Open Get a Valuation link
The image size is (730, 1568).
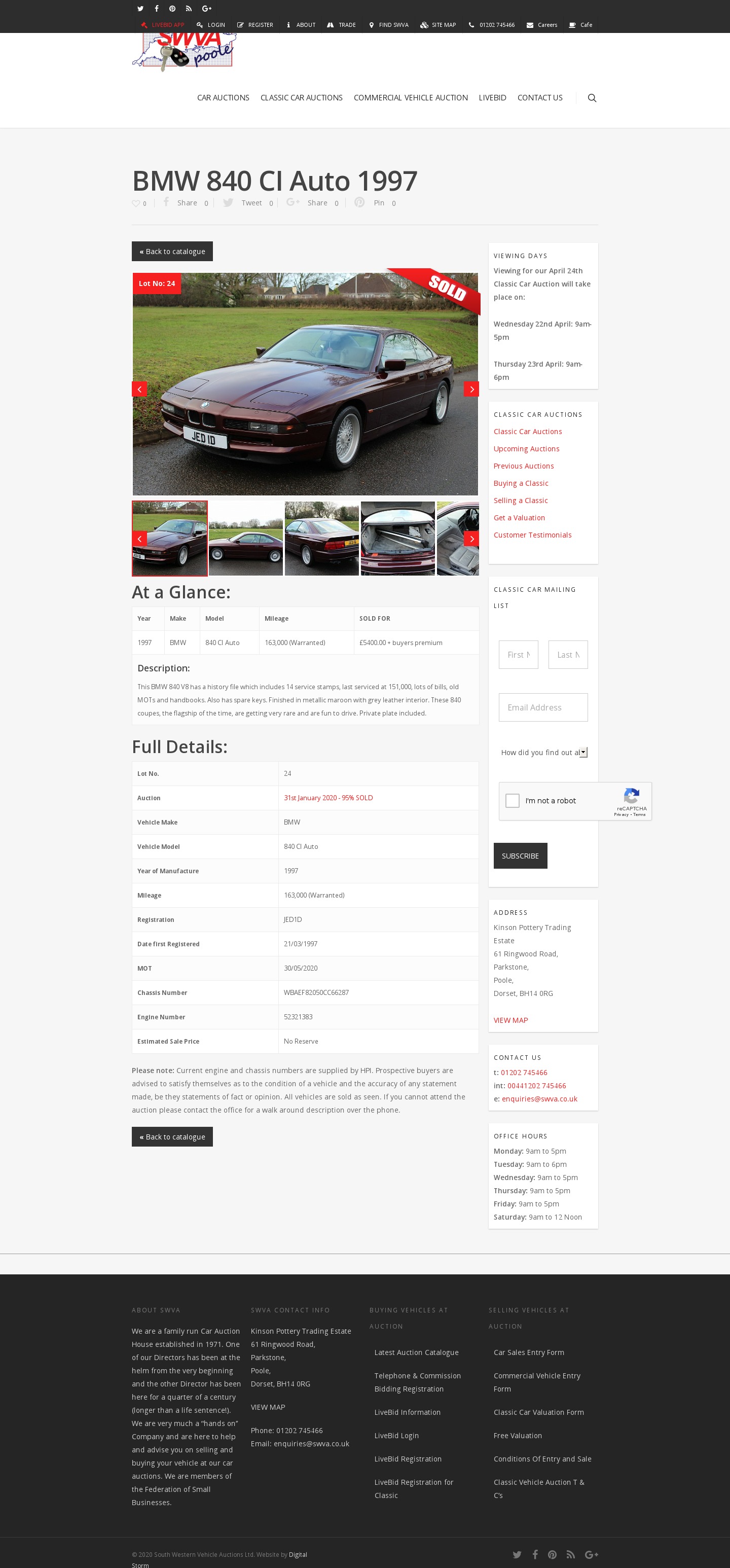tap(519, 517)
